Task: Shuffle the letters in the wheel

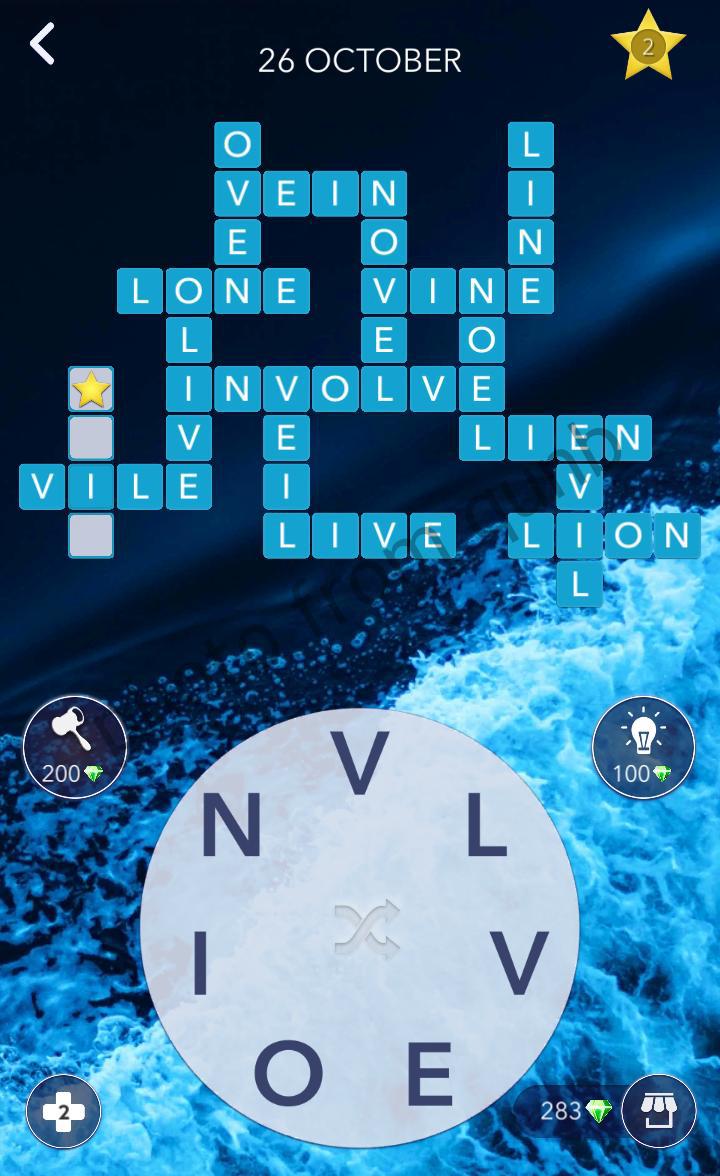Action: [x=367, y=929]
